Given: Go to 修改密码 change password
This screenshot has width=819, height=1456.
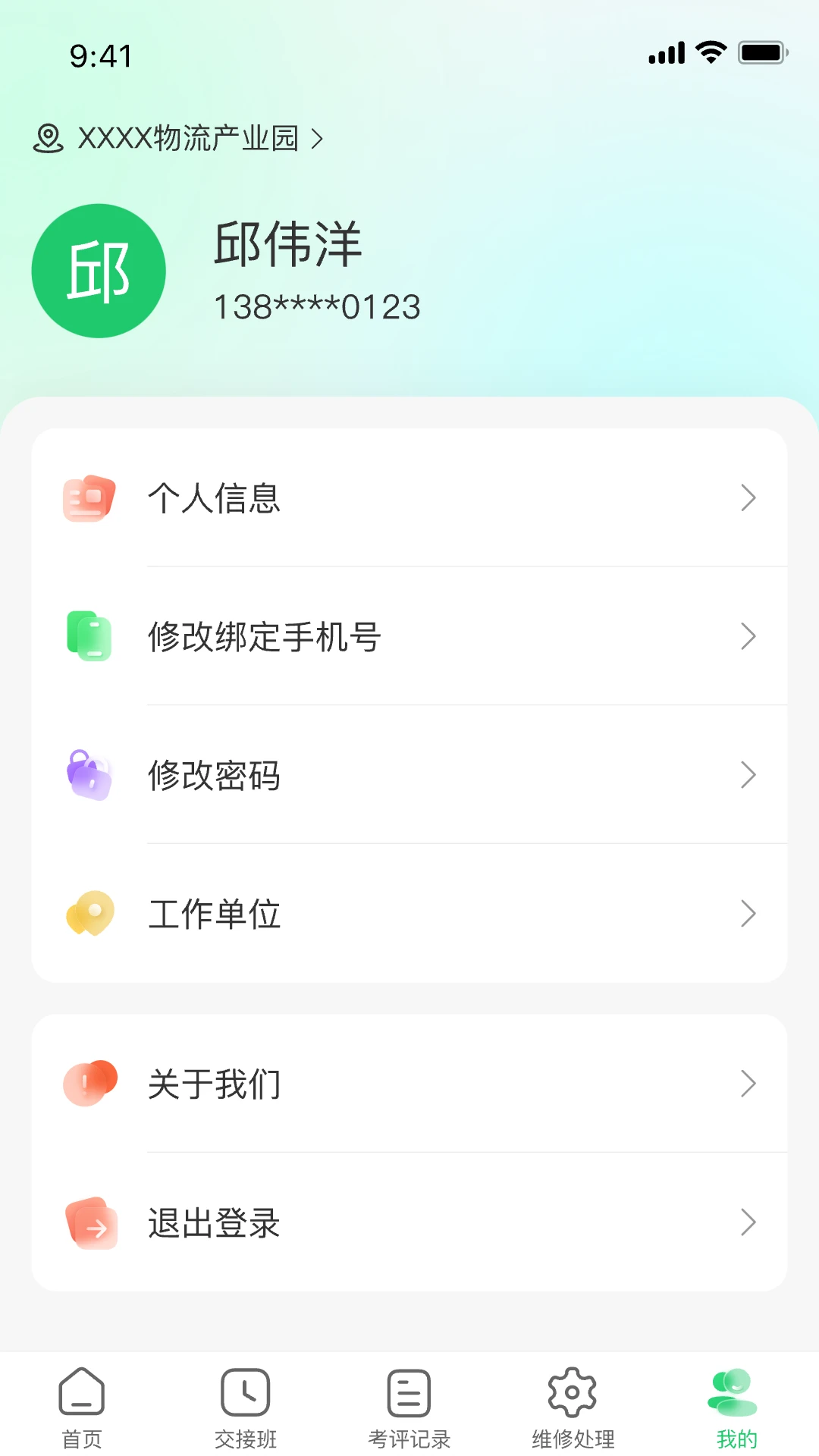Looking at the screenshot, I should coord(409,775).
